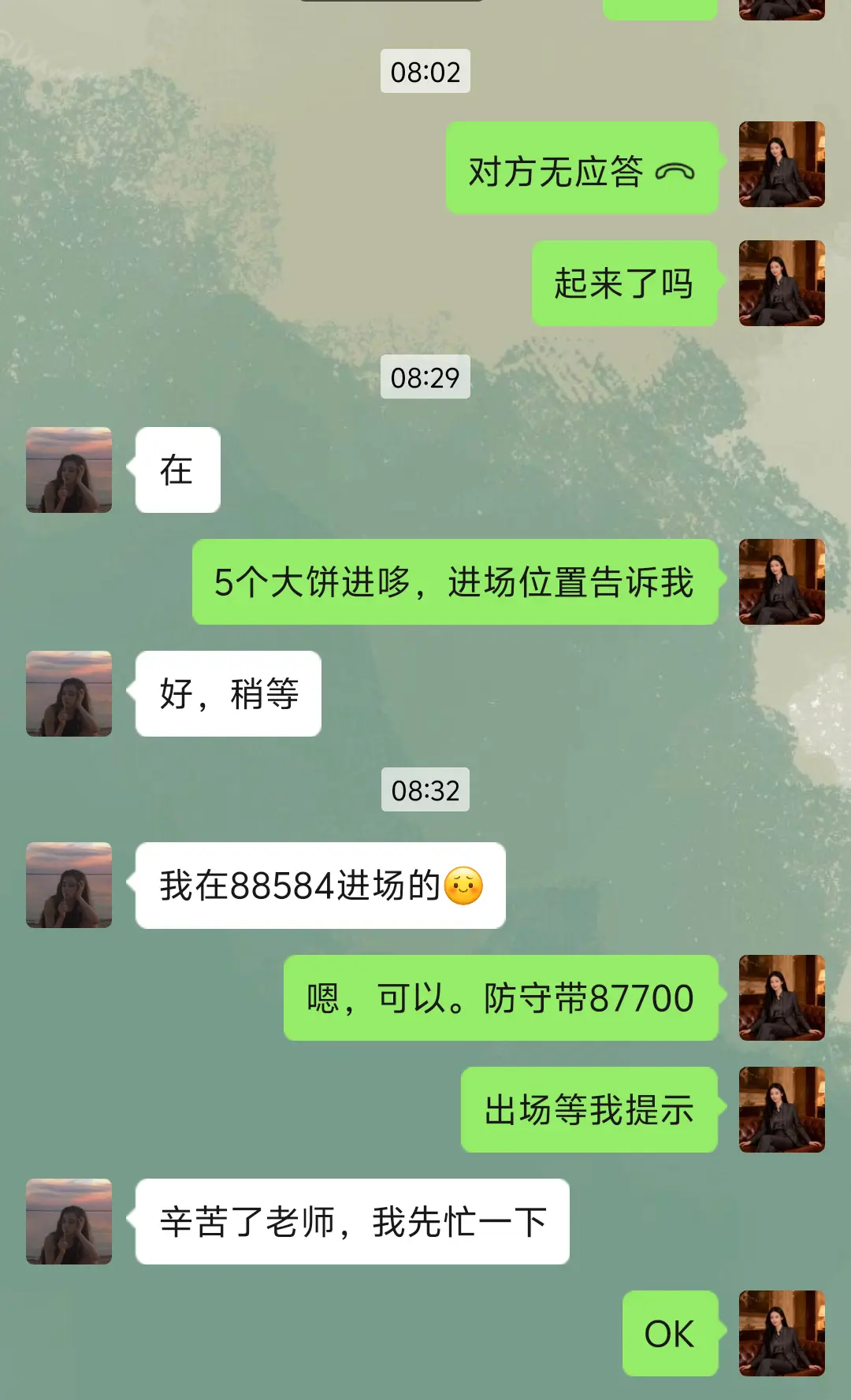Screen dimensions: 851x1400
Task: Select the 08:29 timestamp
Action: (x=425, y=377)
